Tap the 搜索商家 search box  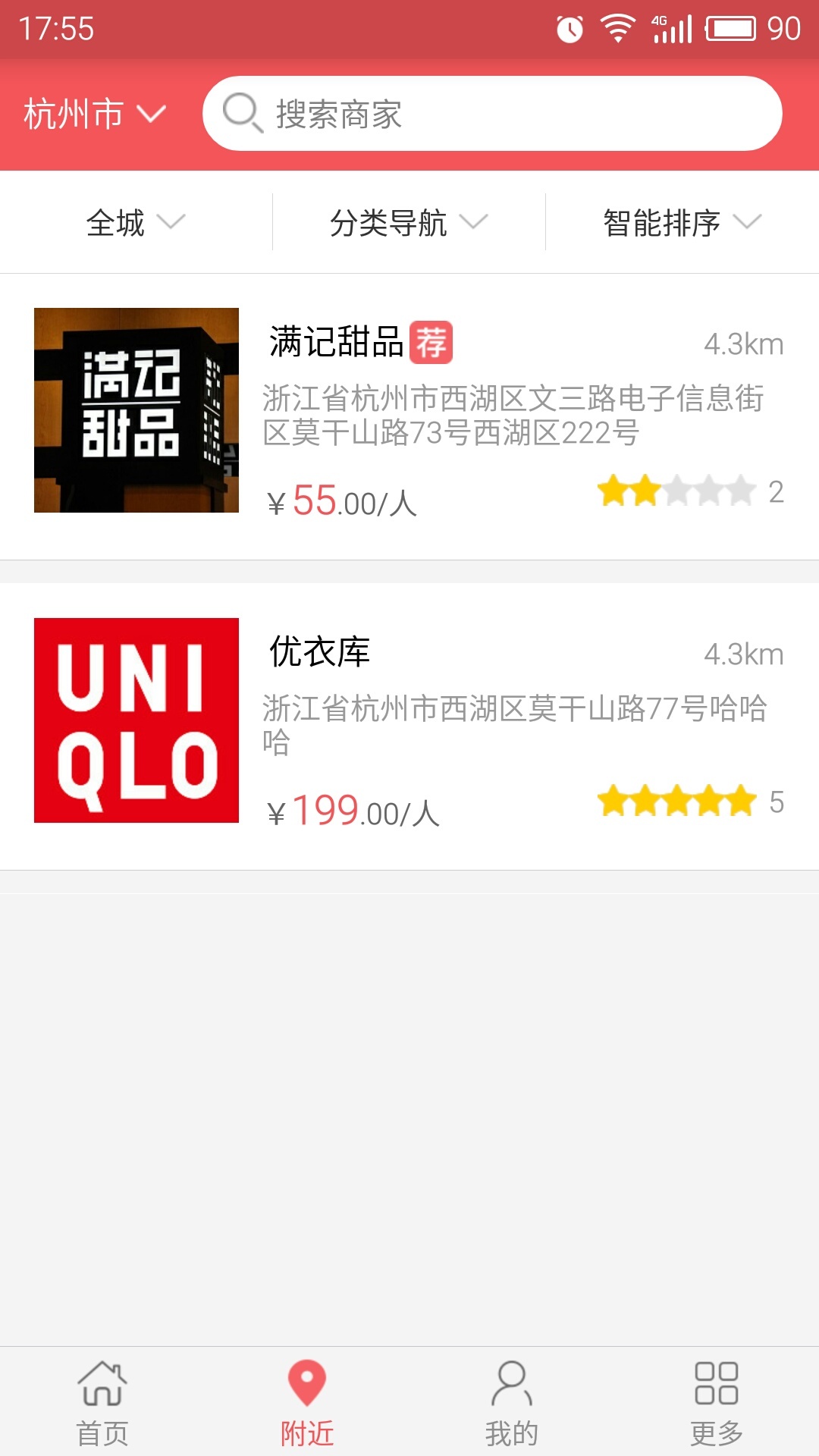click(x=491, y=114)
